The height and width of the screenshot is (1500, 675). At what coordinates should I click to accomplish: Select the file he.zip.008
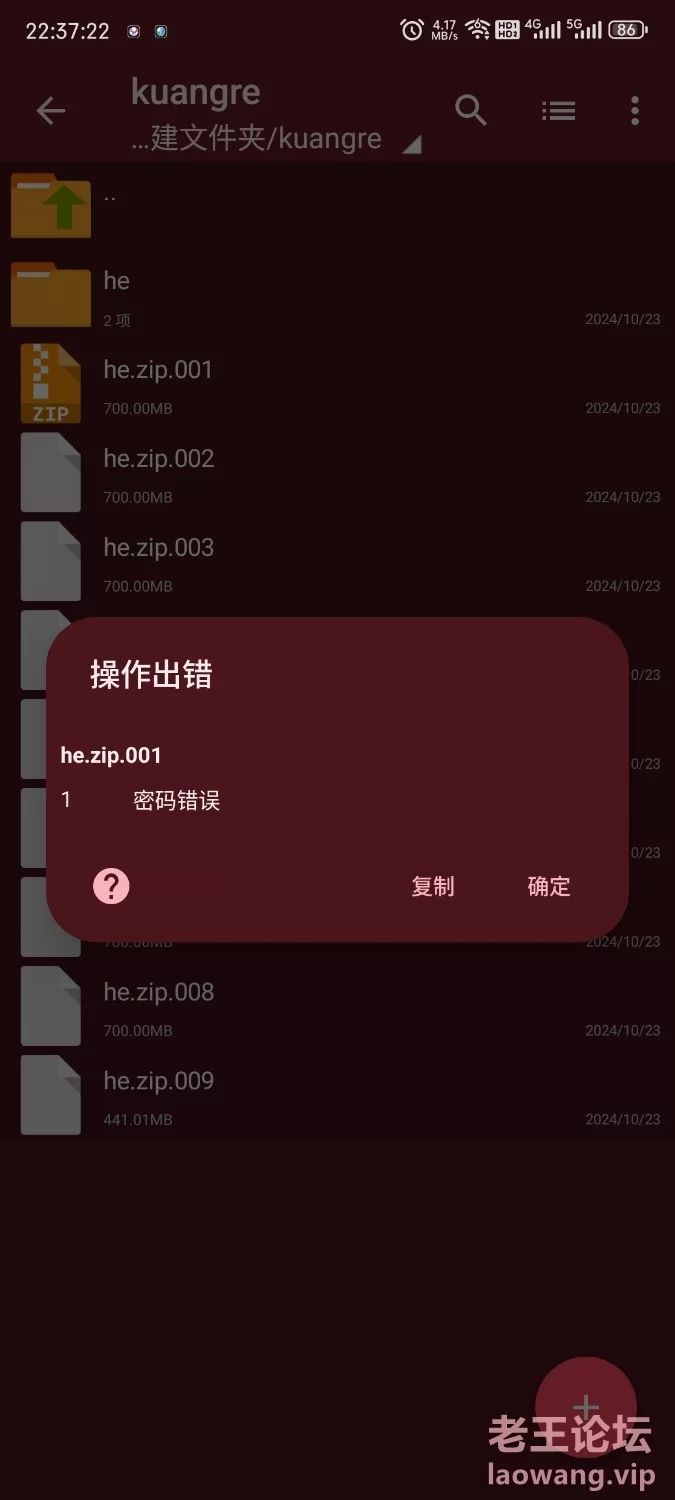click(x=337, y=1006)
